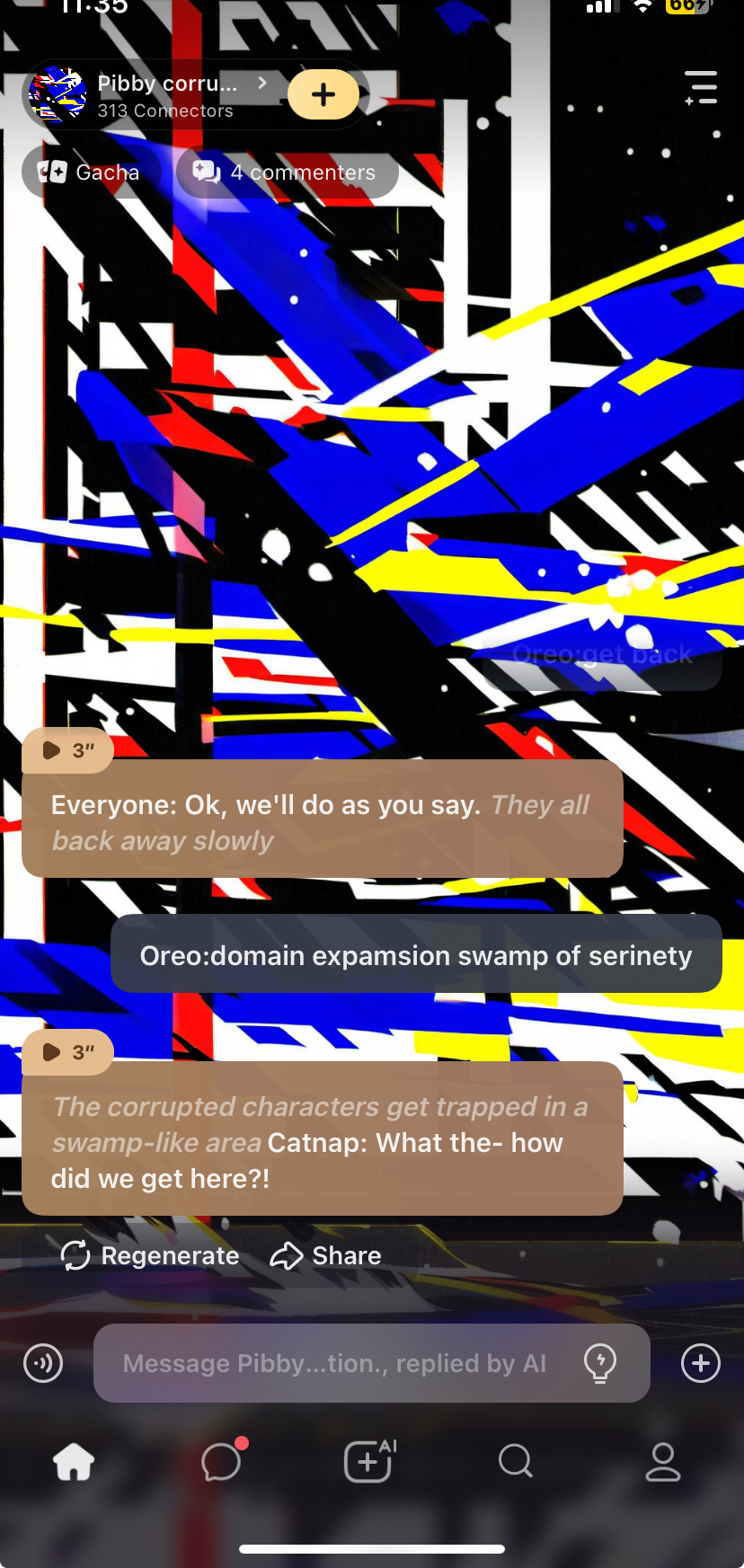The width and height of the screenshot is (744, 1568).
Task: Open the top-right menu icon
Action: (x=701, y=88)
